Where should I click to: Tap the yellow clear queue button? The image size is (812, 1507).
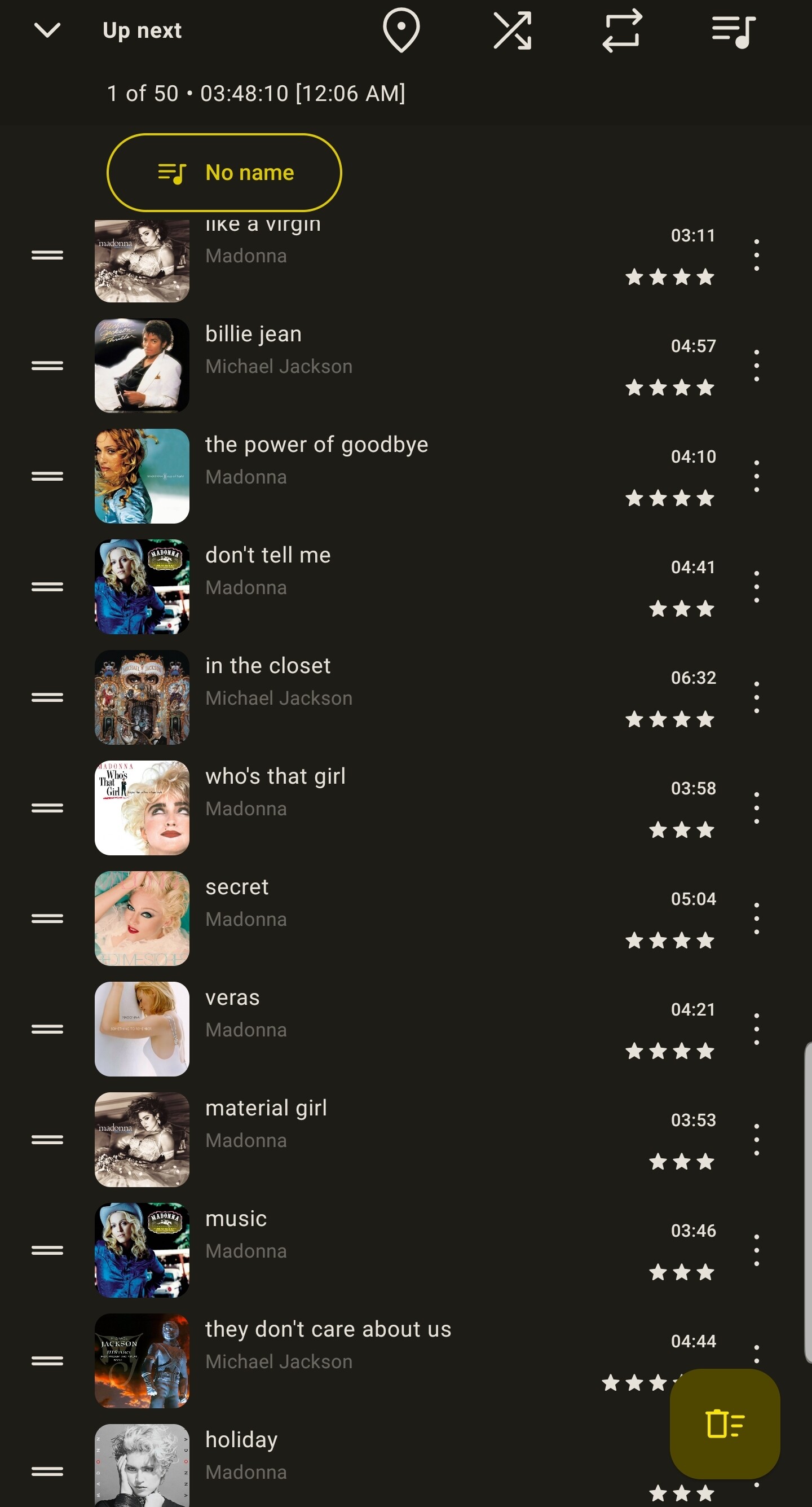725,1424
